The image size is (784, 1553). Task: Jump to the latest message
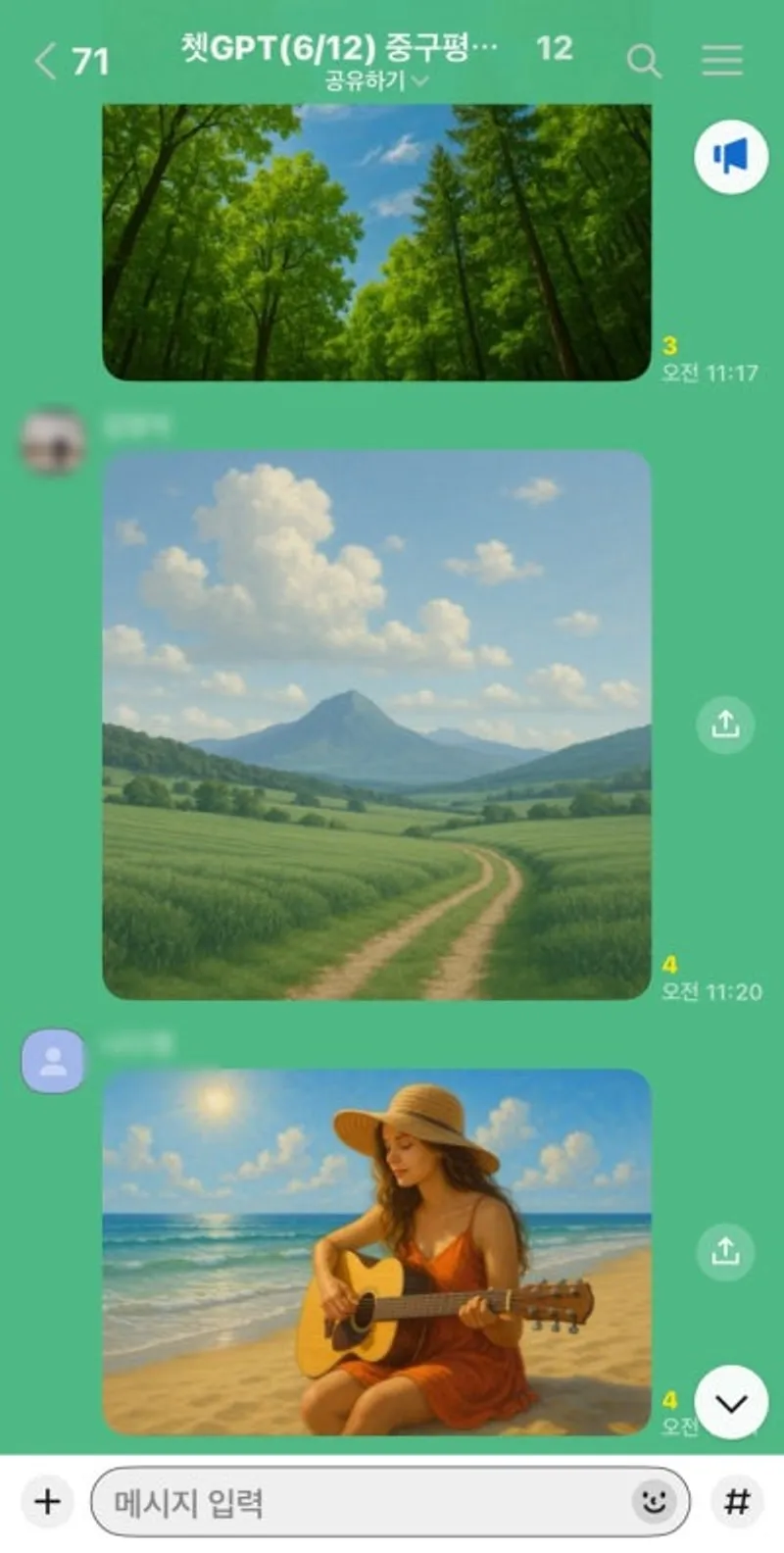[731, 1403]
